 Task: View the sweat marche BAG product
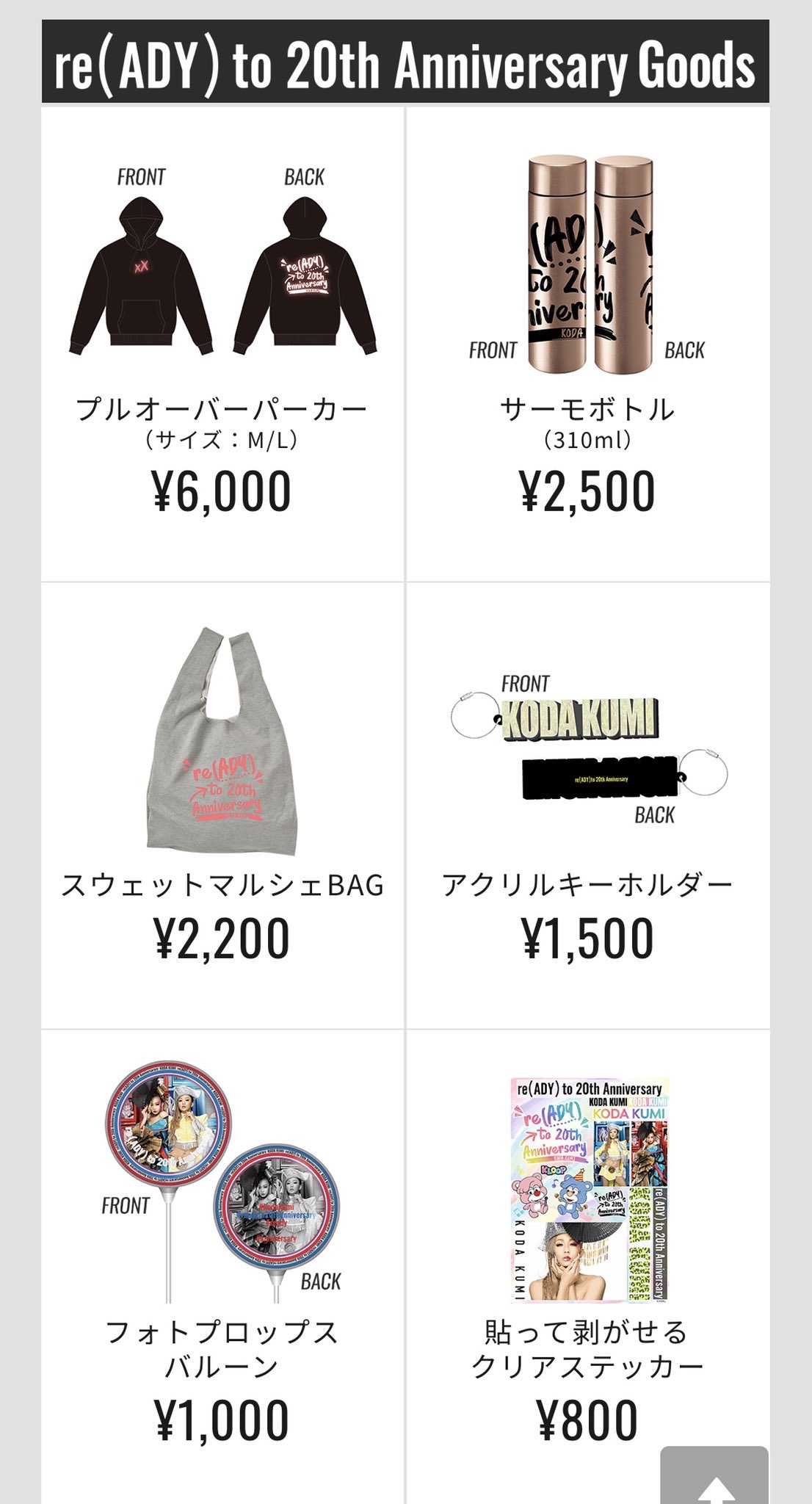222,742
